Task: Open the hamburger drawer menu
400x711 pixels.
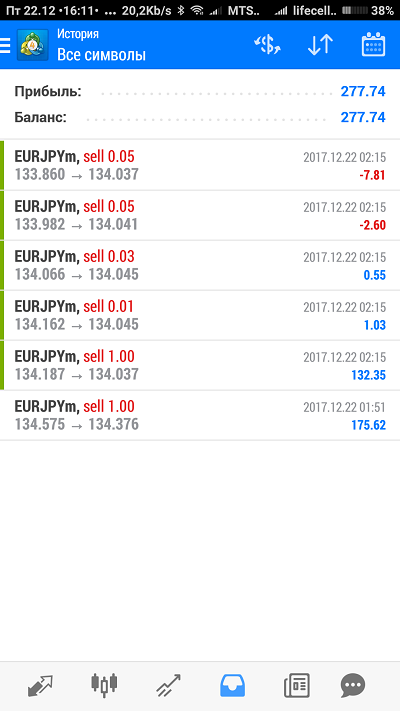Action: pos(5,45)
